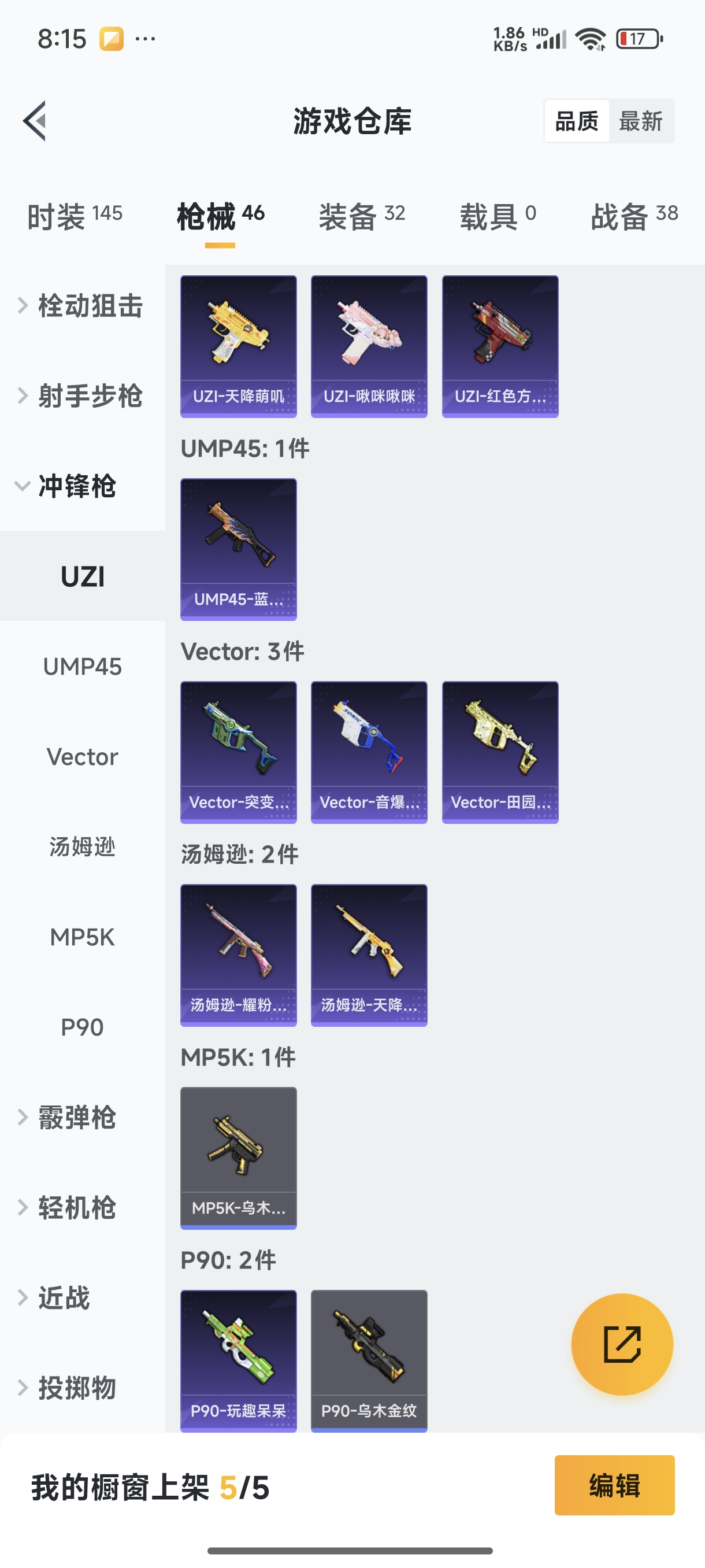Select MP5K in the sidebar

(x=82, y=937)
